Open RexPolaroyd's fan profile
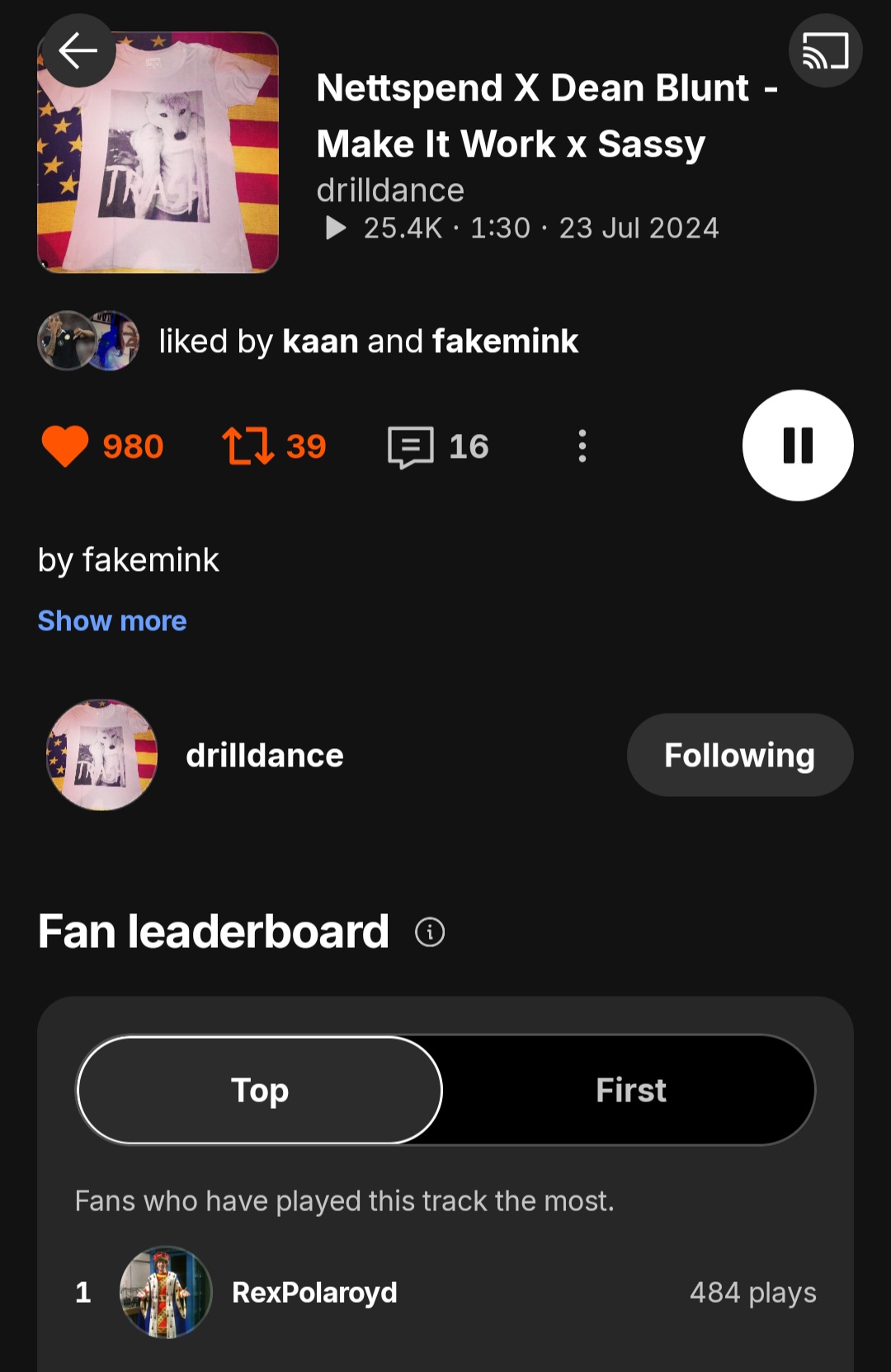The image size is (891, 1372). coord(314,1292)
